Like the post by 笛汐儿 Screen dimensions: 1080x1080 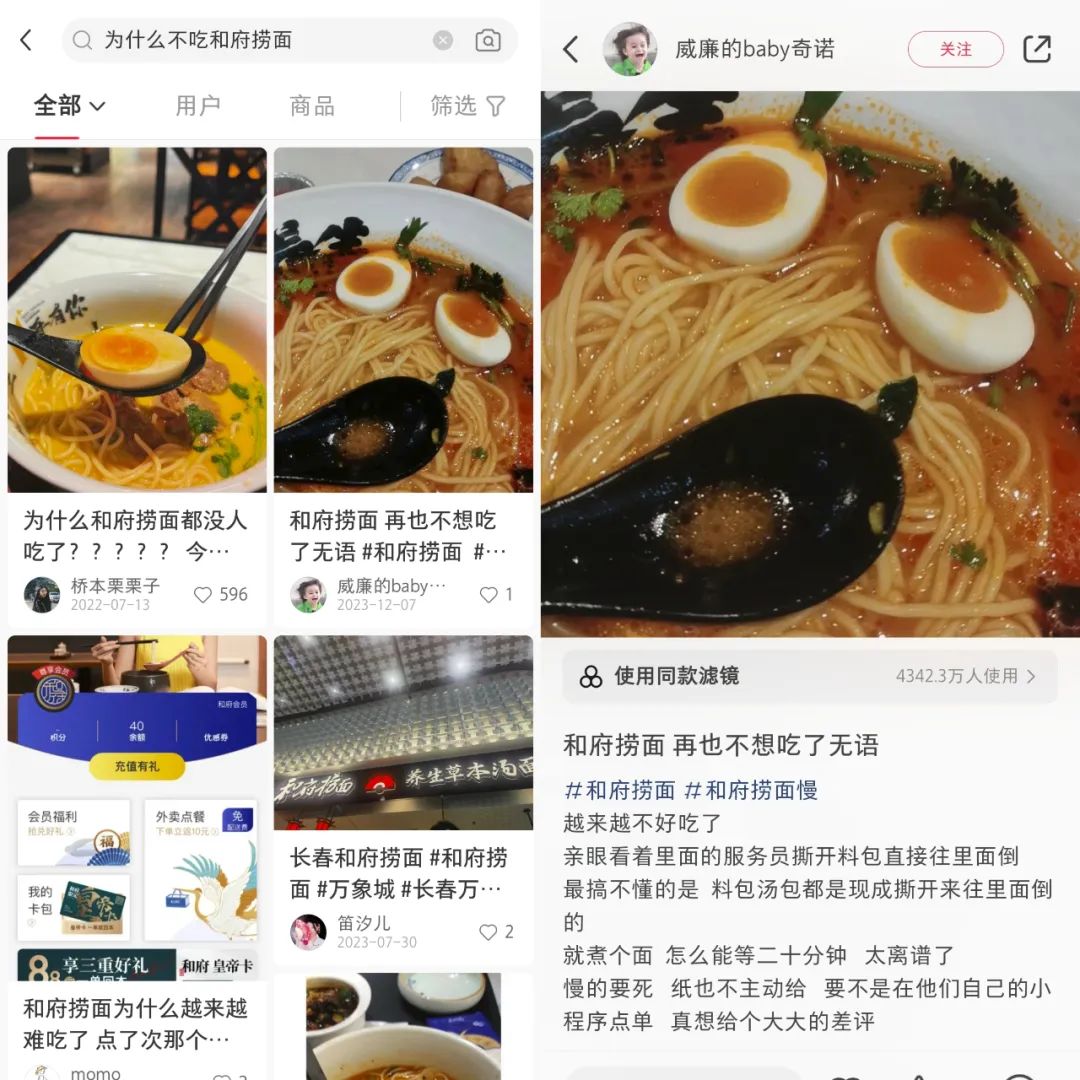496,932
